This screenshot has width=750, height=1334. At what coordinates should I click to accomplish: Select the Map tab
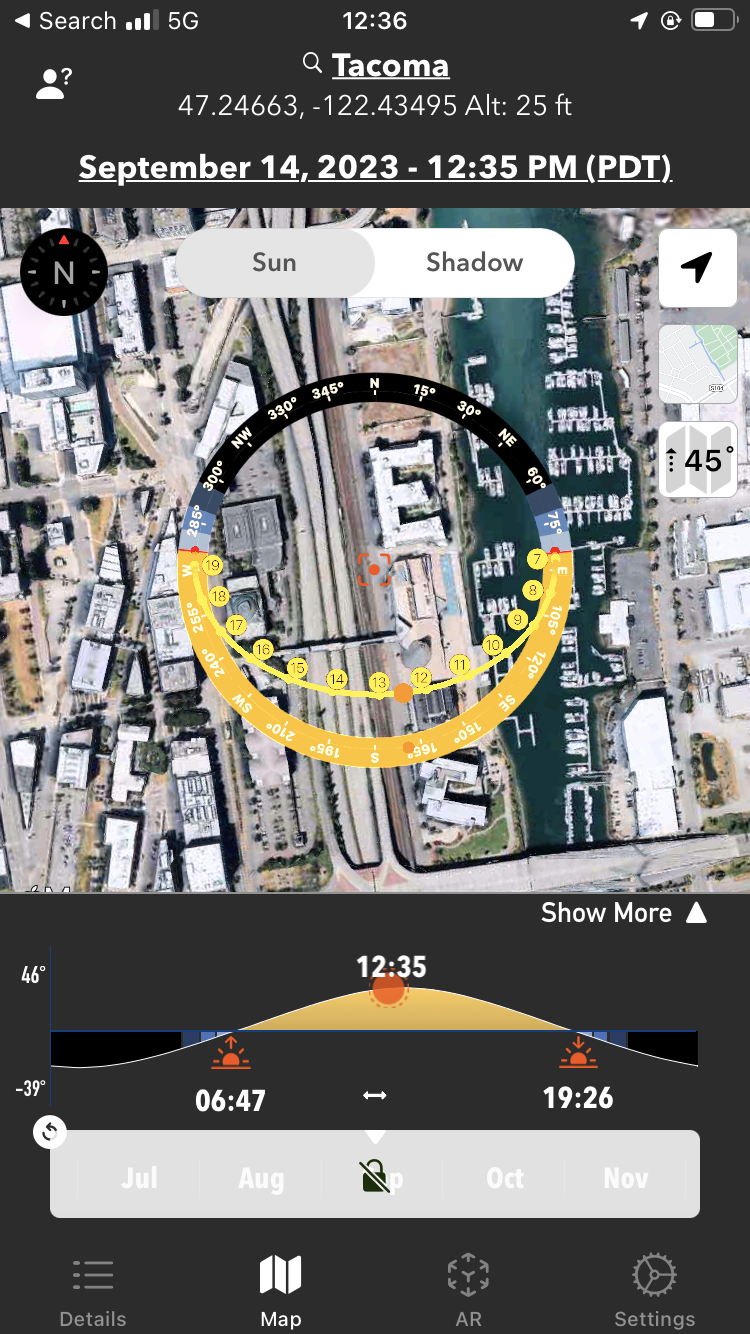[281, 1292]
